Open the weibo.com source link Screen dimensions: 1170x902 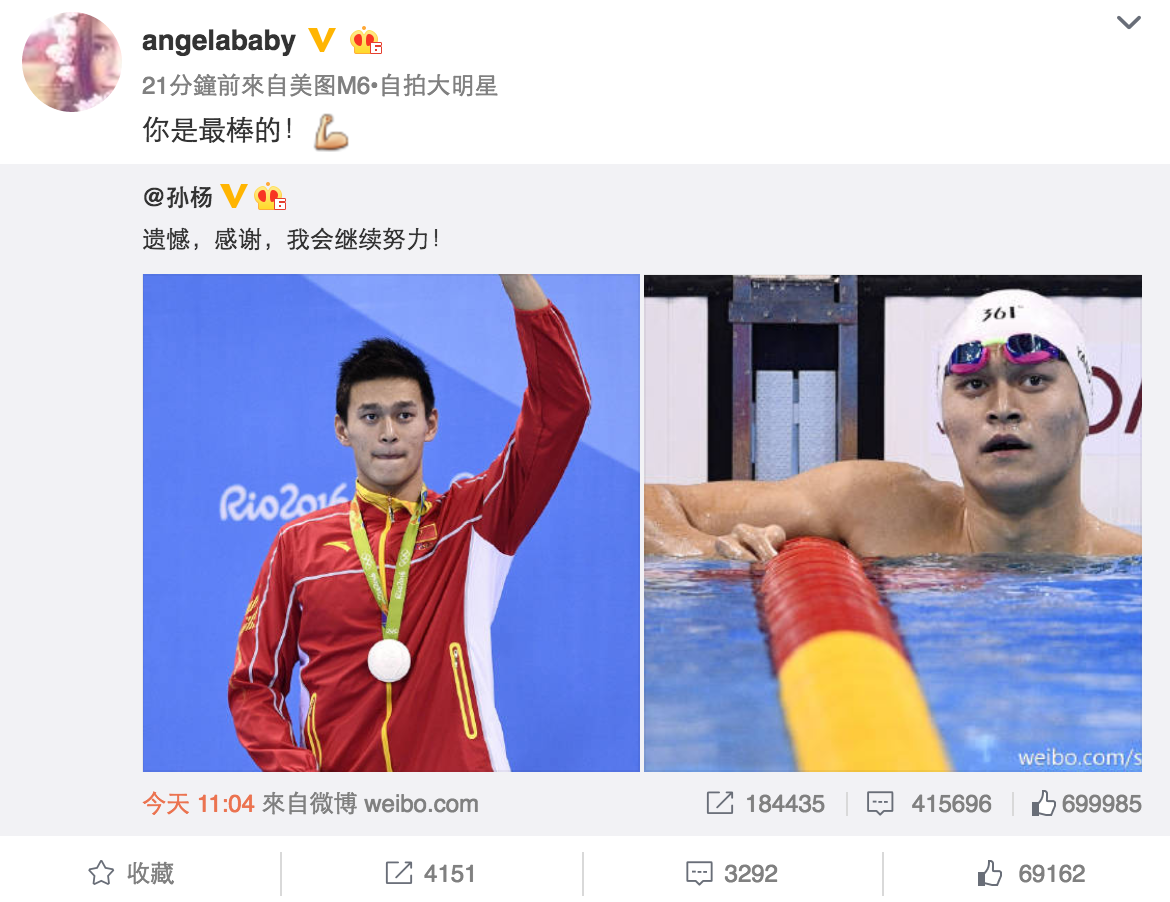pos(421,803)
